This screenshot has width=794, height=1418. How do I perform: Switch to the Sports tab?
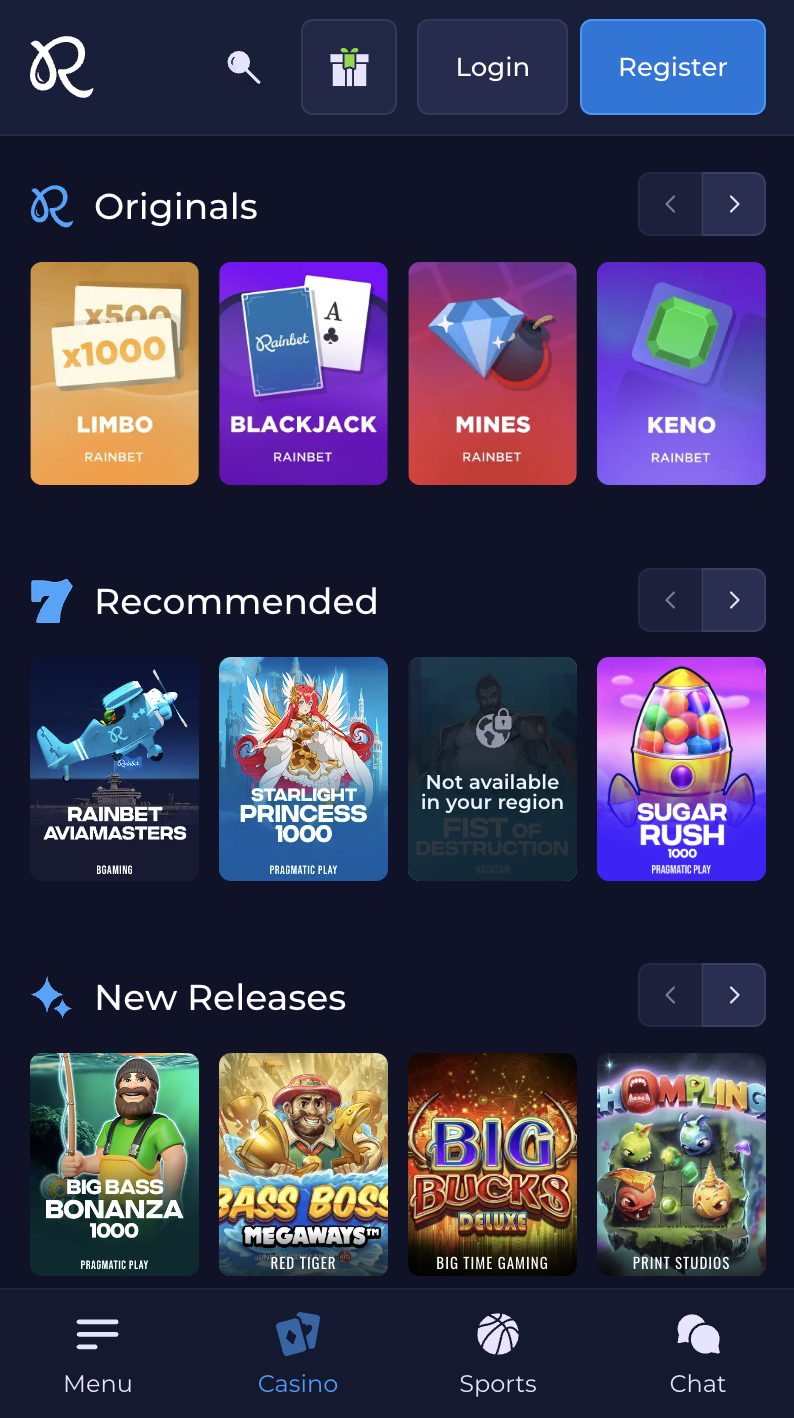point(498,1355)
